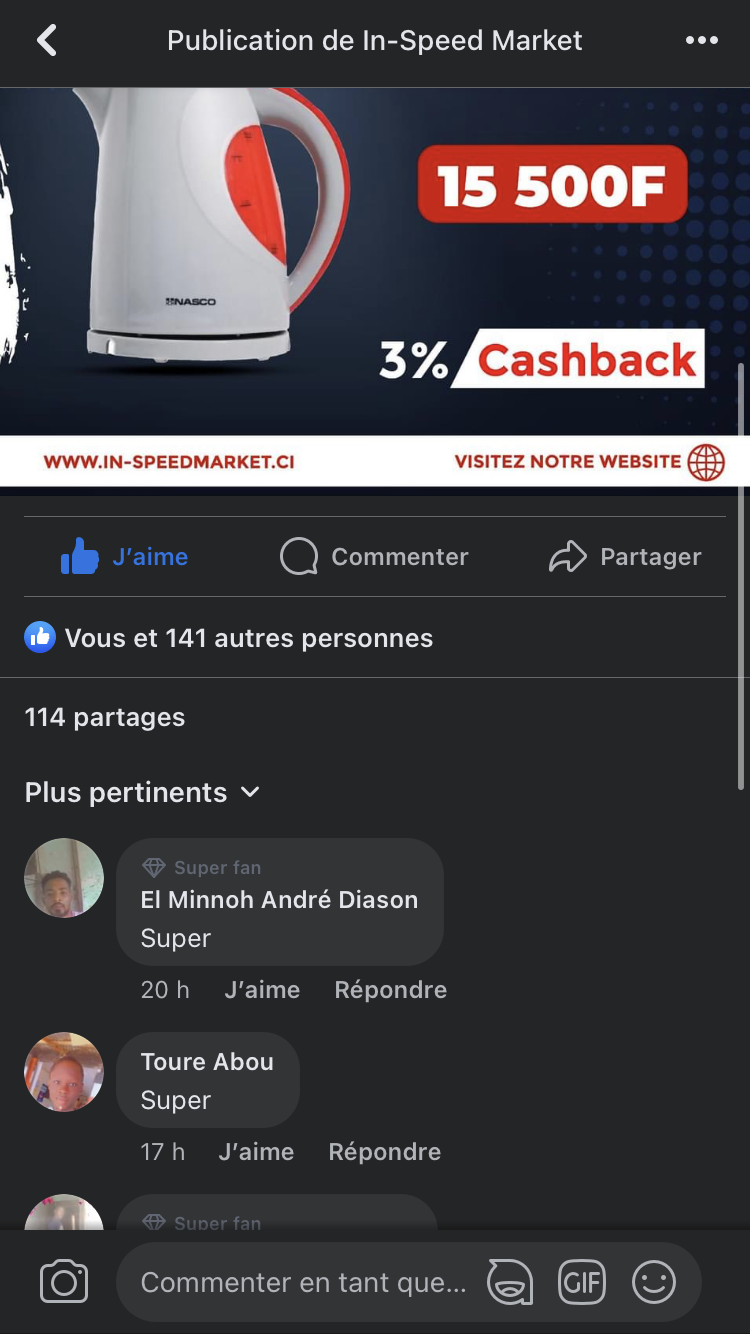
Task: Go back from the In-Speed Market post
Action: pyautogui.click(x=47, y=41)
